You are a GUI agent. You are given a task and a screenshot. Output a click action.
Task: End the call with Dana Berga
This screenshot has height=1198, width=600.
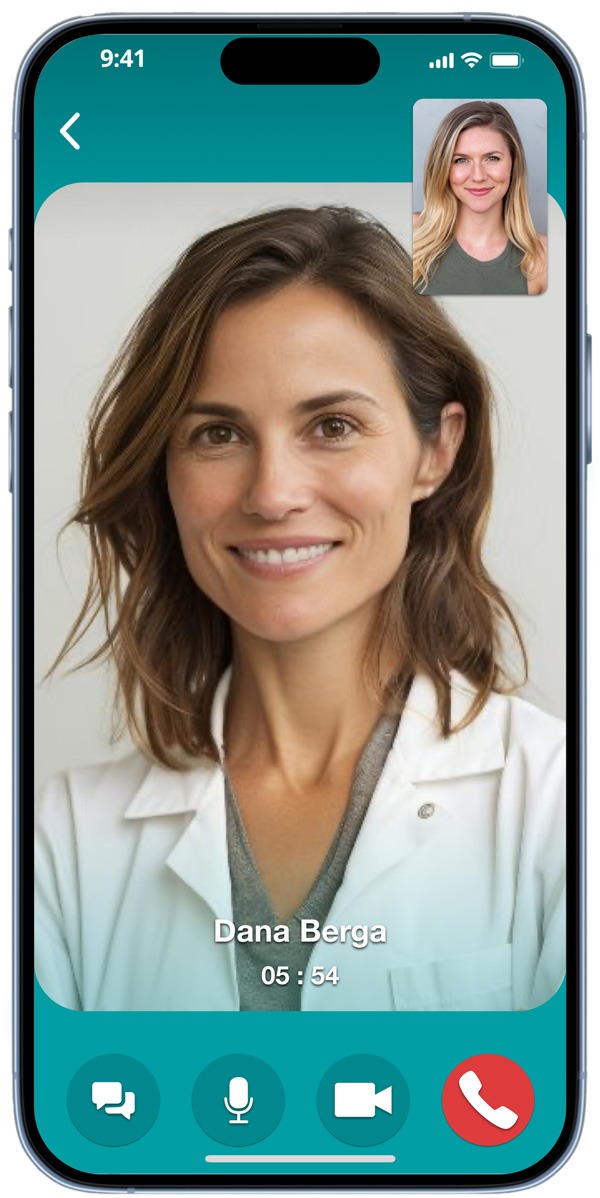click(x=488, y=1100)
